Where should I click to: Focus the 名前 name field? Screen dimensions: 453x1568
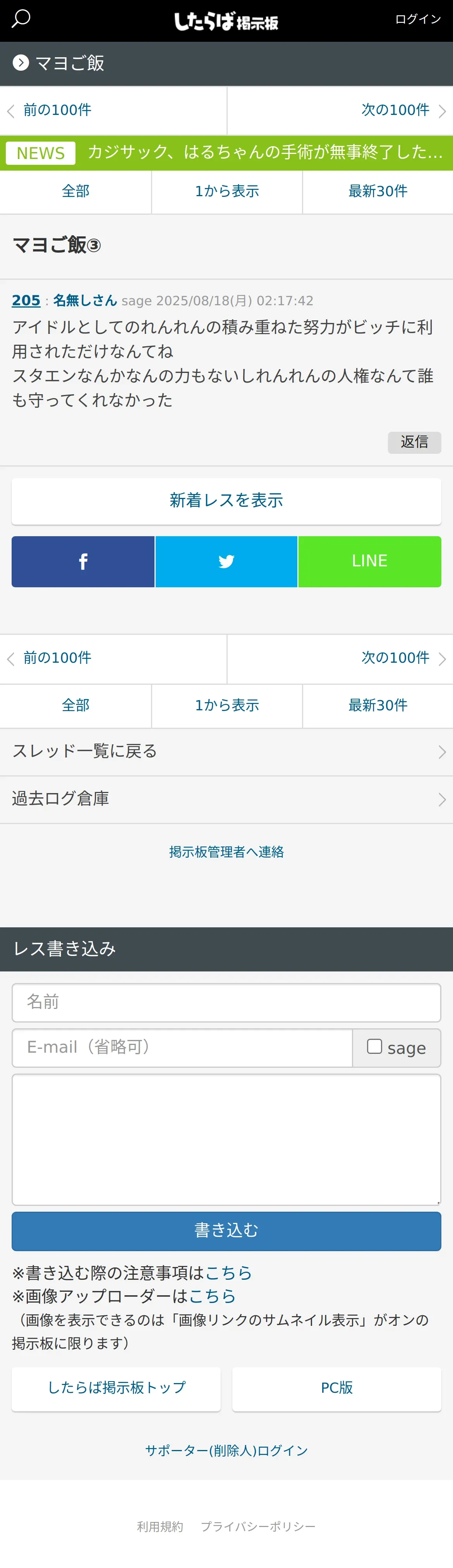coord(226,1002)
